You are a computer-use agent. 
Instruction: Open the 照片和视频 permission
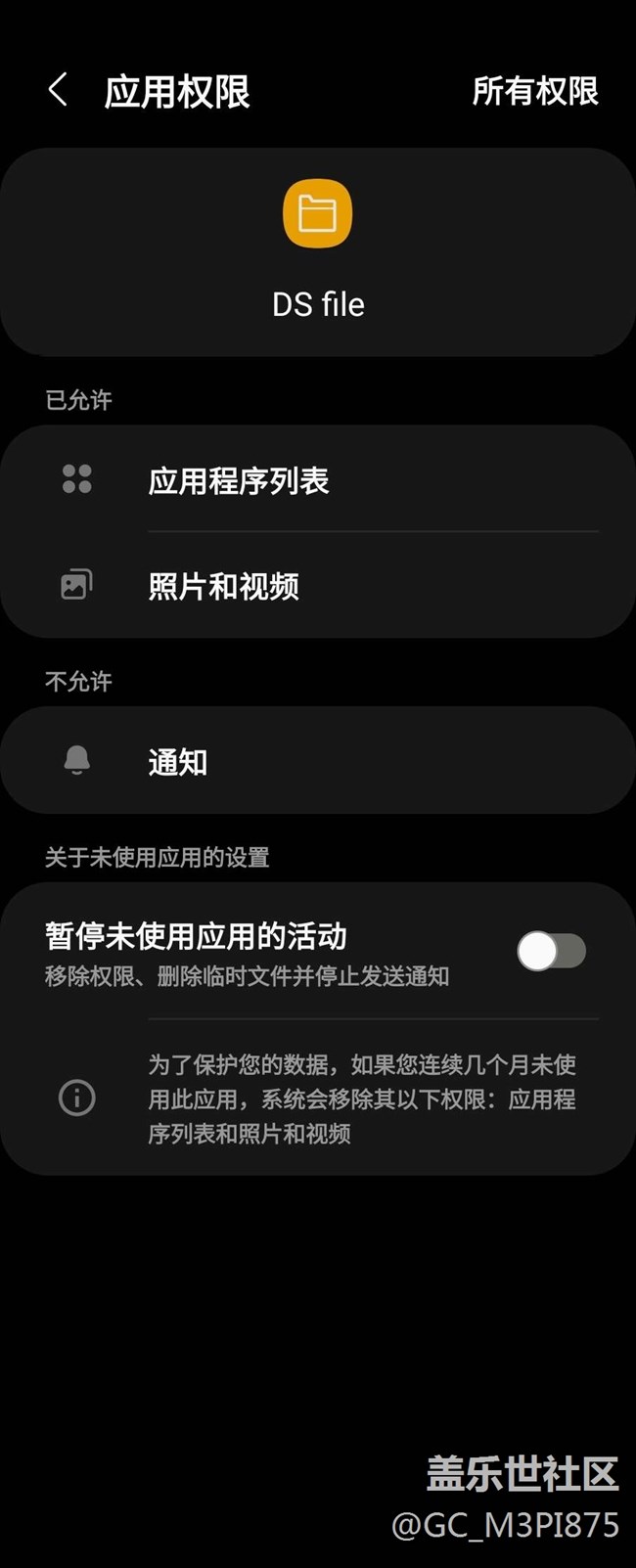coord(318,586)
